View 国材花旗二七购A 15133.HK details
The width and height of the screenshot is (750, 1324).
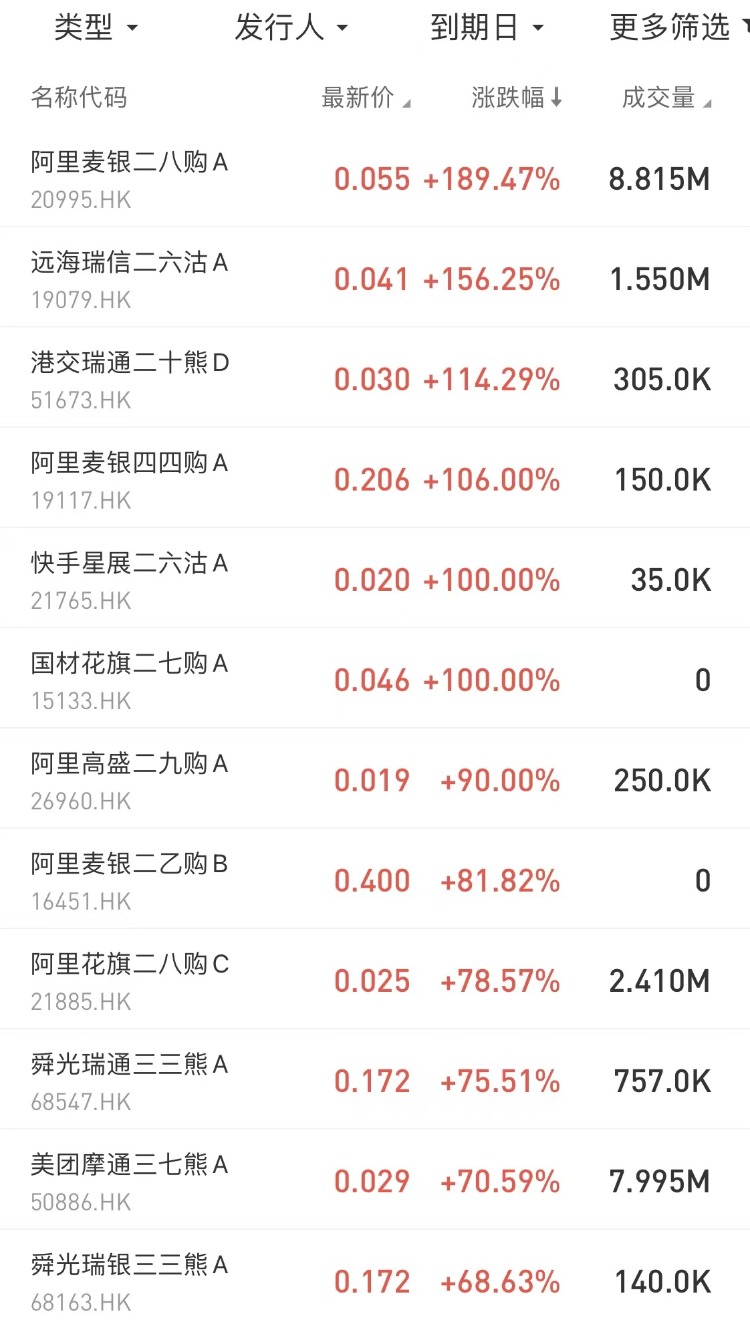375,678
